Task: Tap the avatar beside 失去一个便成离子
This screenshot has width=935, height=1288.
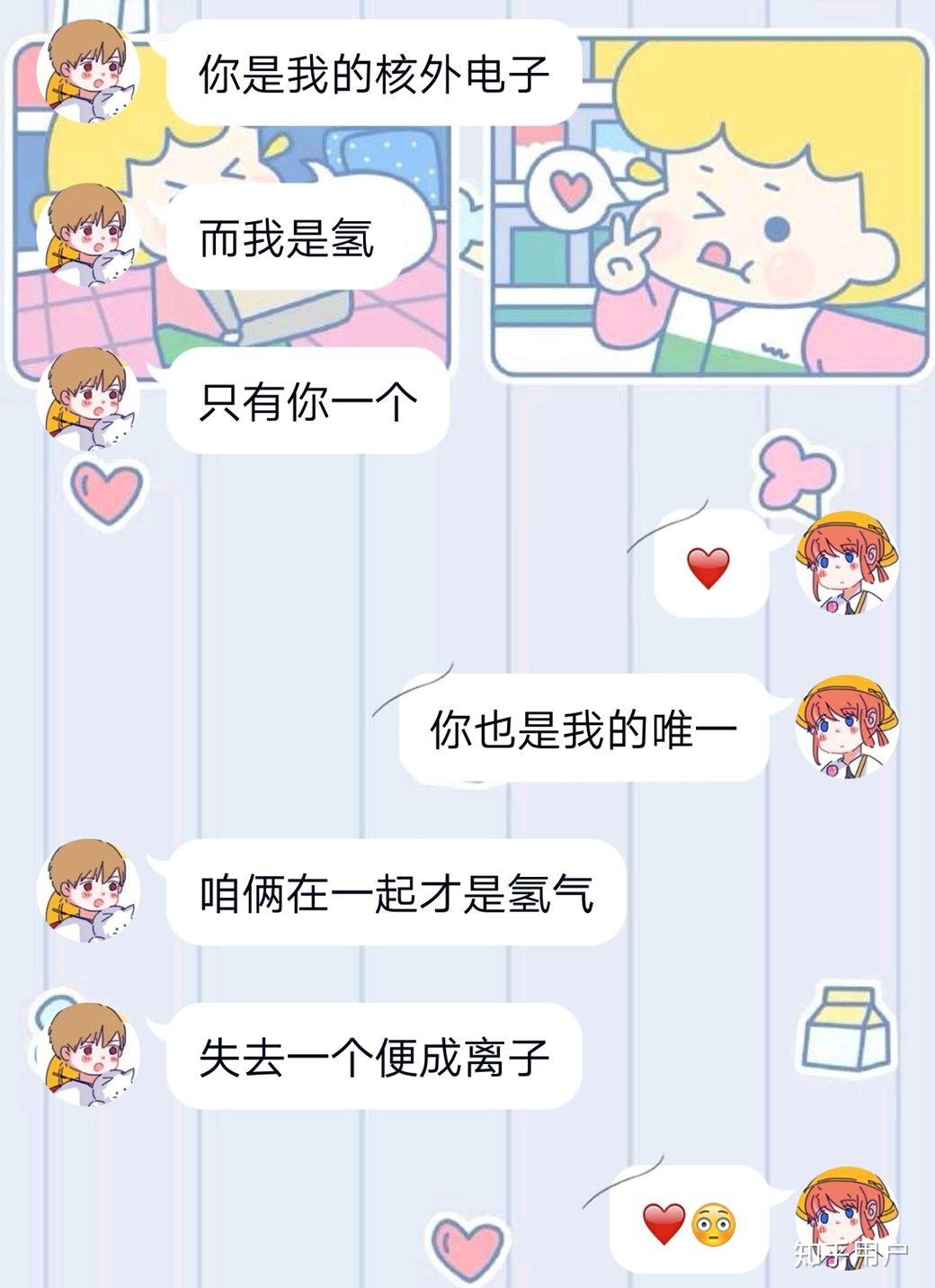Action: pos(88,1054)
